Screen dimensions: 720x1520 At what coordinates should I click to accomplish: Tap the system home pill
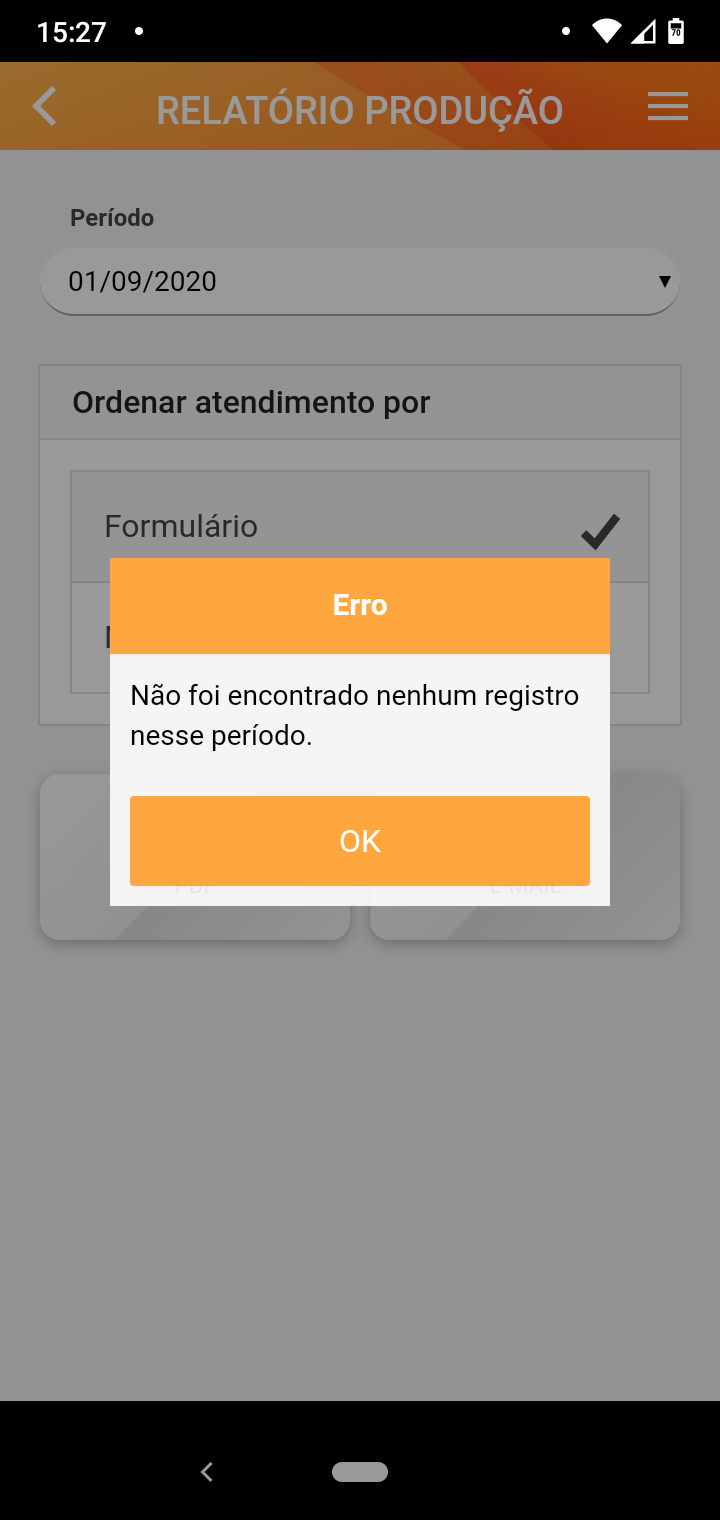click(x=360, y=1471)
